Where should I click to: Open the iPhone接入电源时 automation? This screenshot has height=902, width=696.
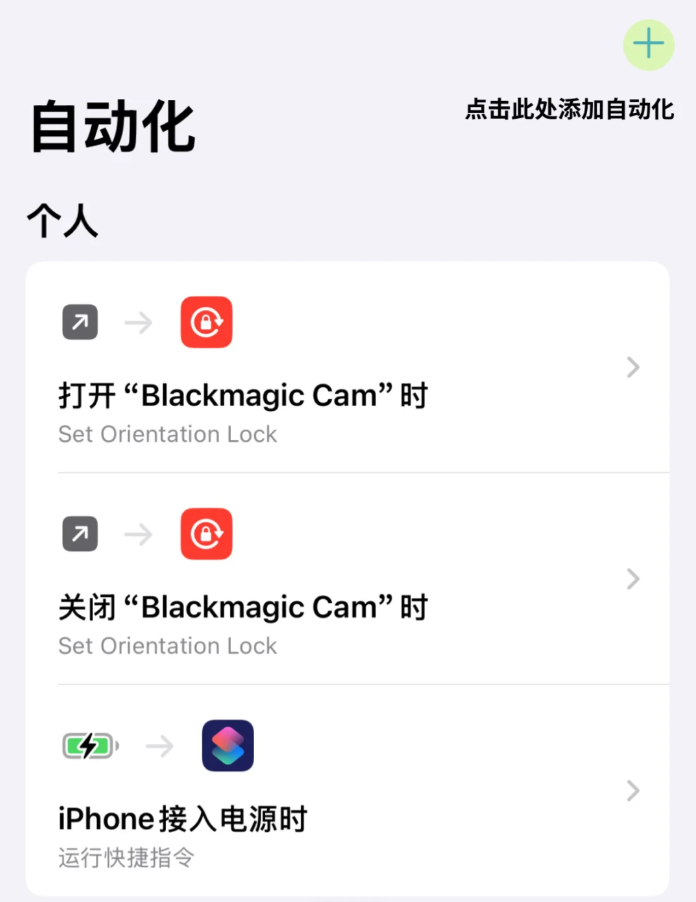(346, 791)
